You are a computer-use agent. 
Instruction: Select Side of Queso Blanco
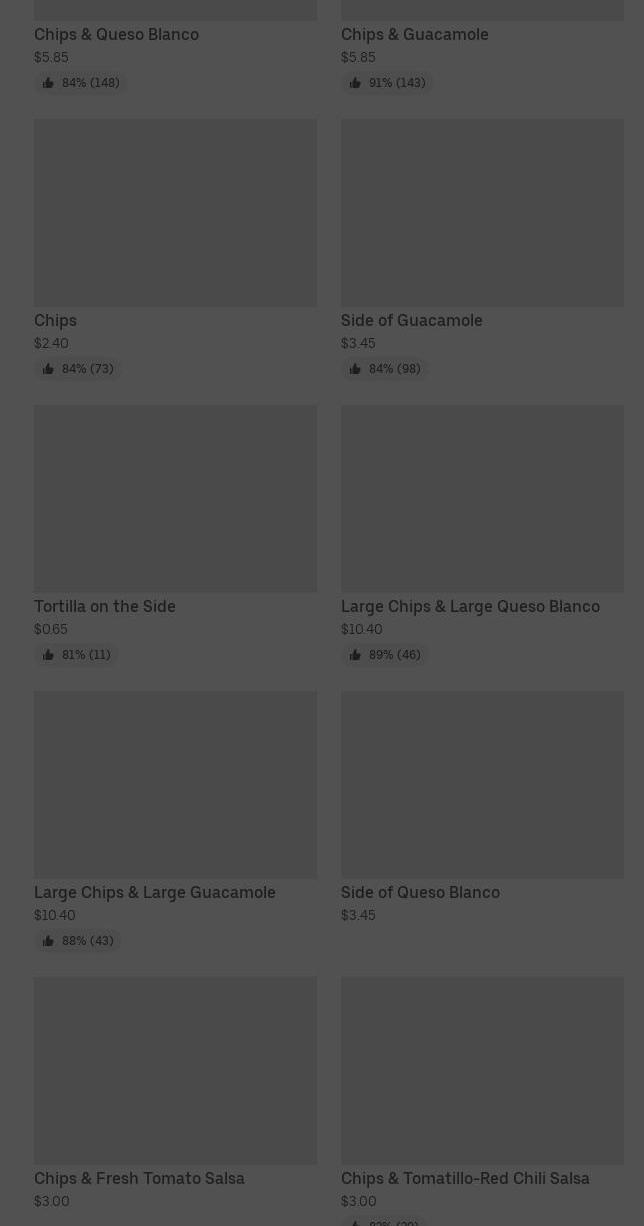click(x=481, y=785)
